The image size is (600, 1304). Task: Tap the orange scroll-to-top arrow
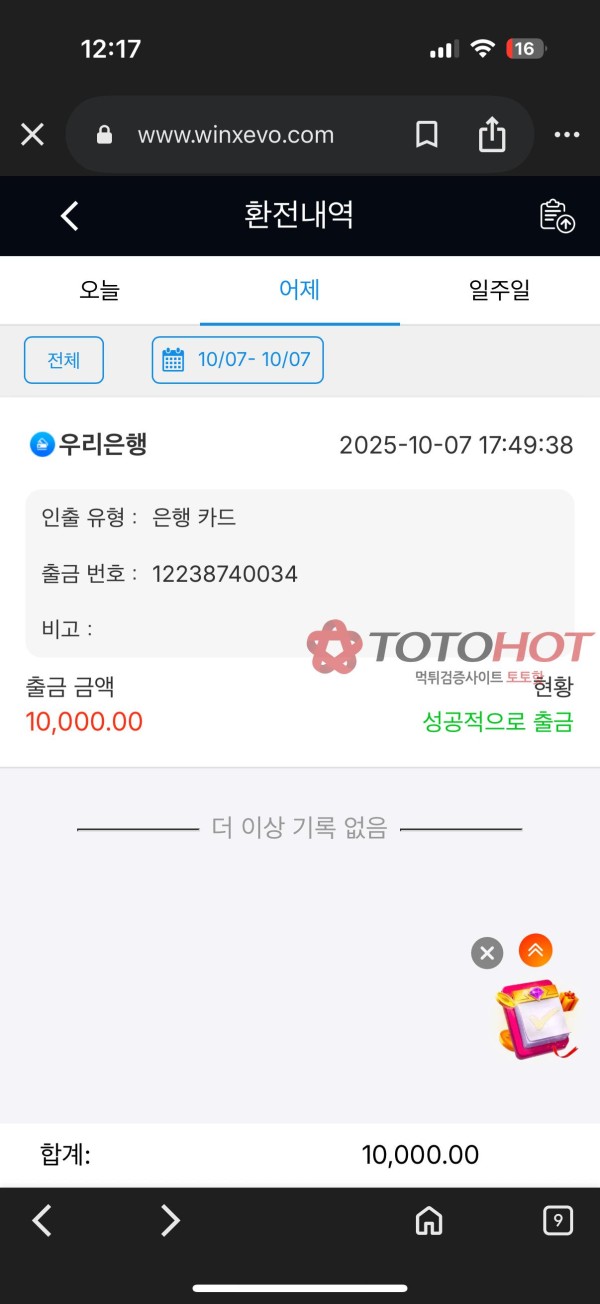pyautogui.click(x=536, y=950)
